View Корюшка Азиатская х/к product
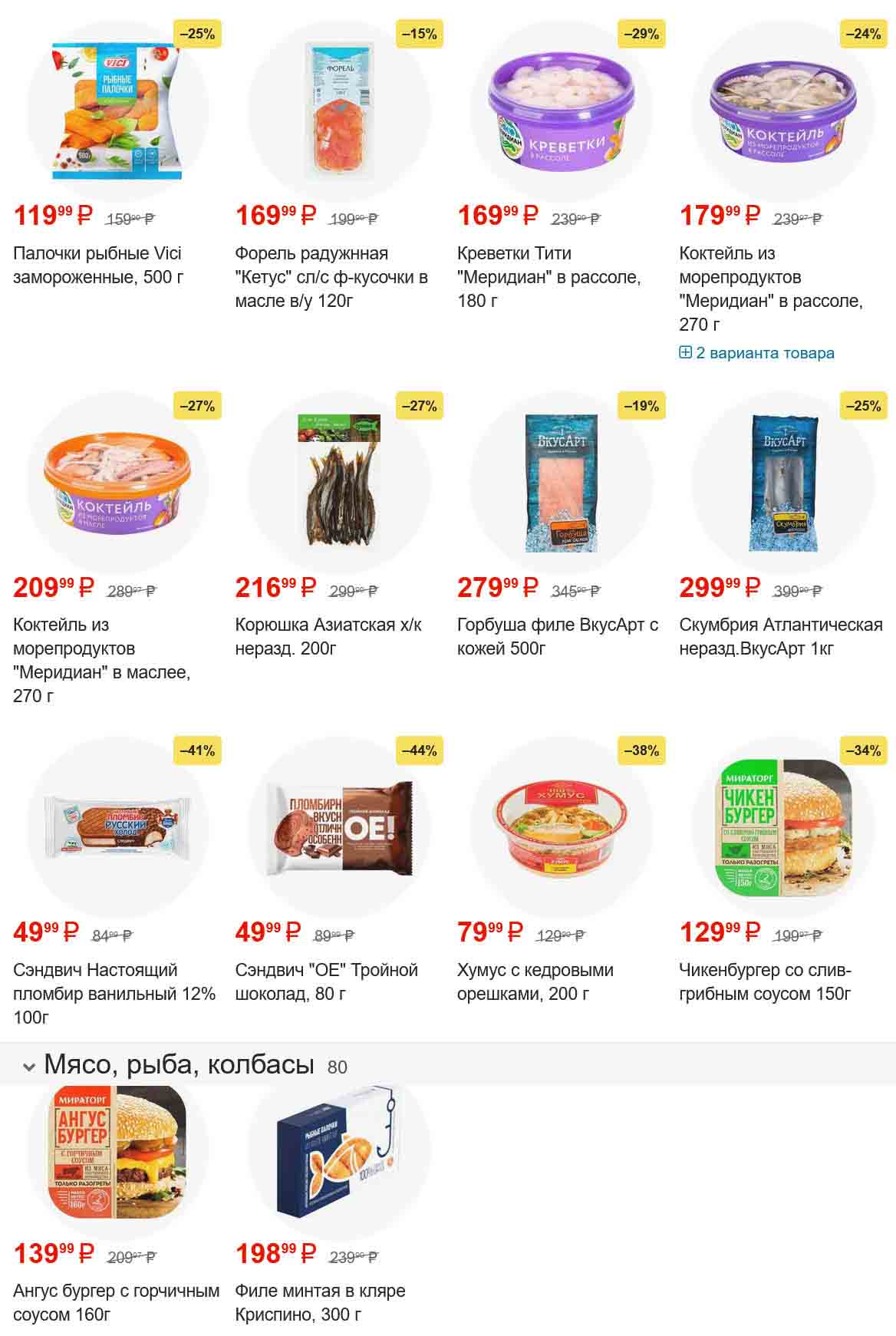This screenshot has height=1336, width=896. (328, 636)
